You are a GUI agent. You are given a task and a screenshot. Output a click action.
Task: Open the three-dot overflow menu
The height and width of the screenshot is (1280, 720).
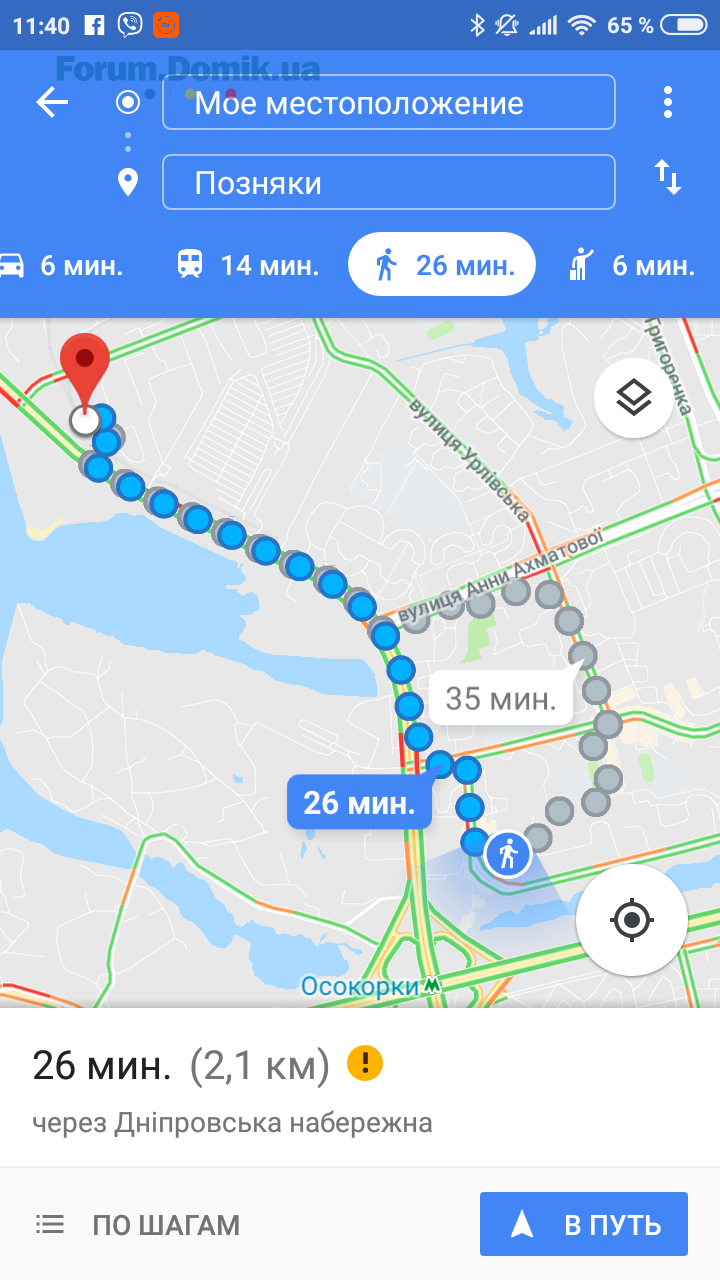(667, 102)
